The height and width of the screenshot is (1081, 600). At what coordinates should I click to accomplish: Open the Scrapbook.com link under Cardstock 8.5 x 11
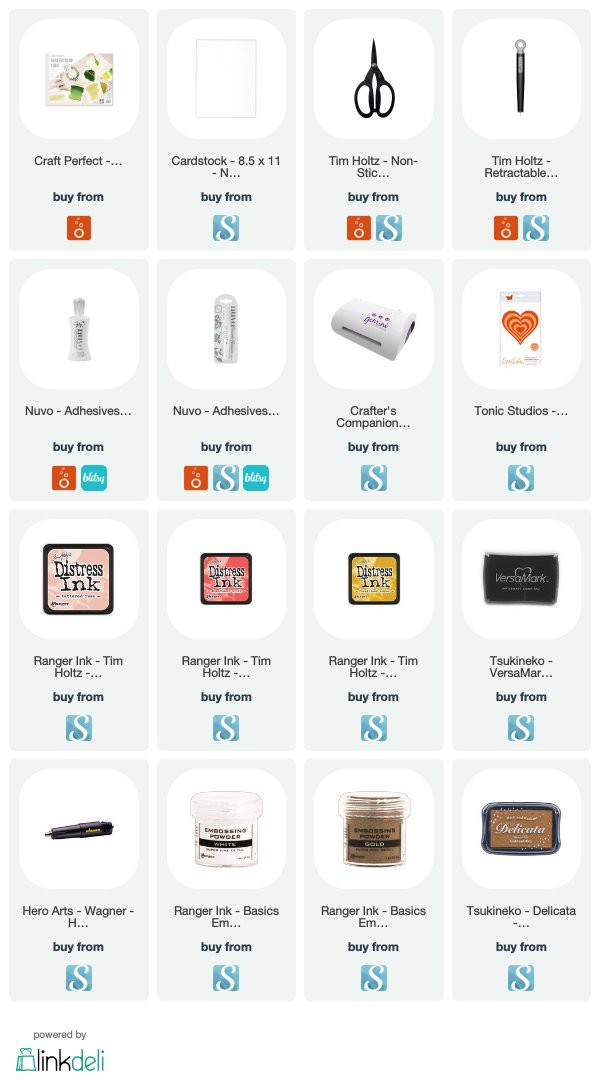[x=226, y=228]
